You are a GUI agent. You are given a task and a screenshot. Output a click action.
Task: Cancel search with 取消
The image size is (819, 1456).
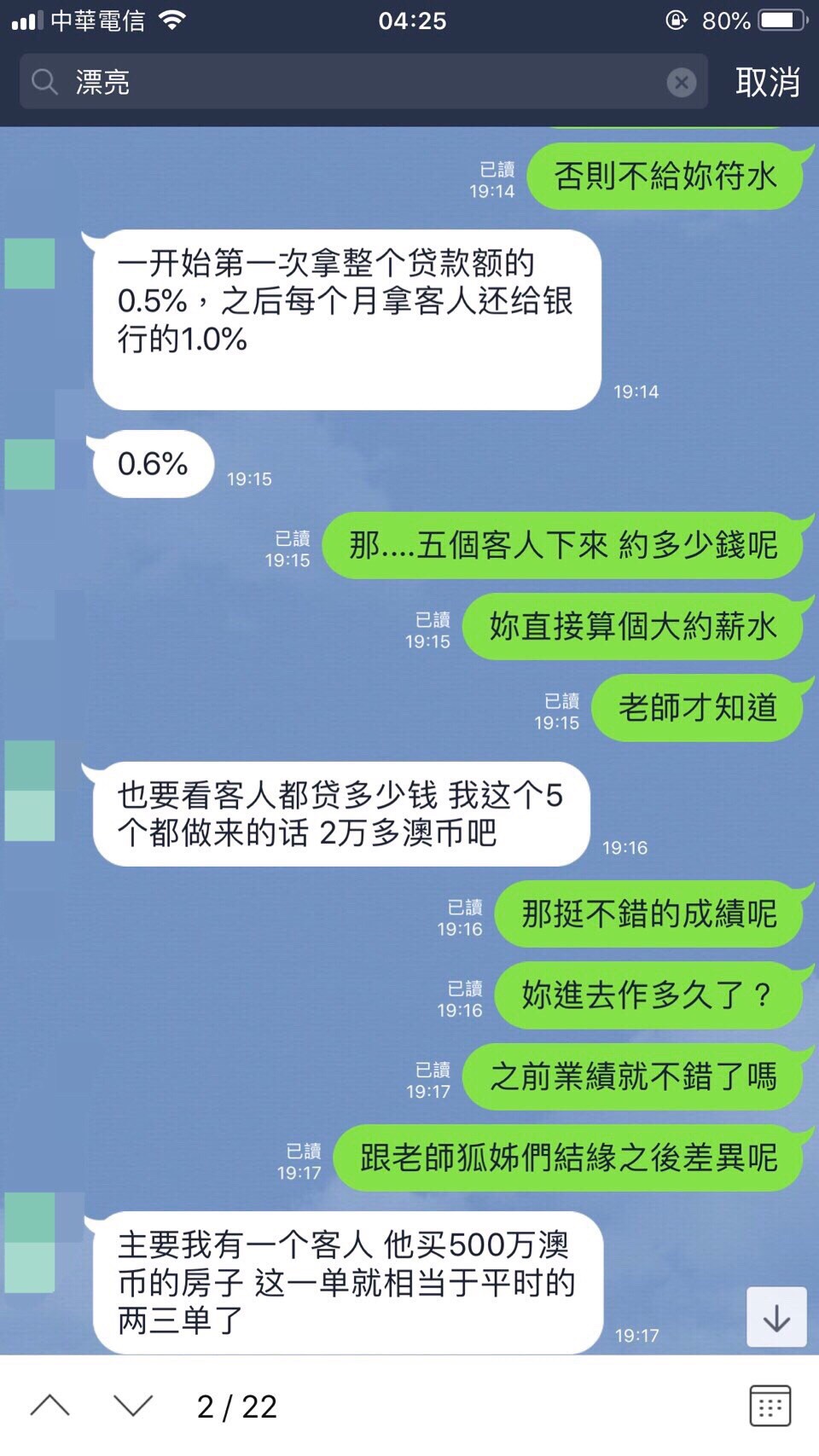coord(767,82)
